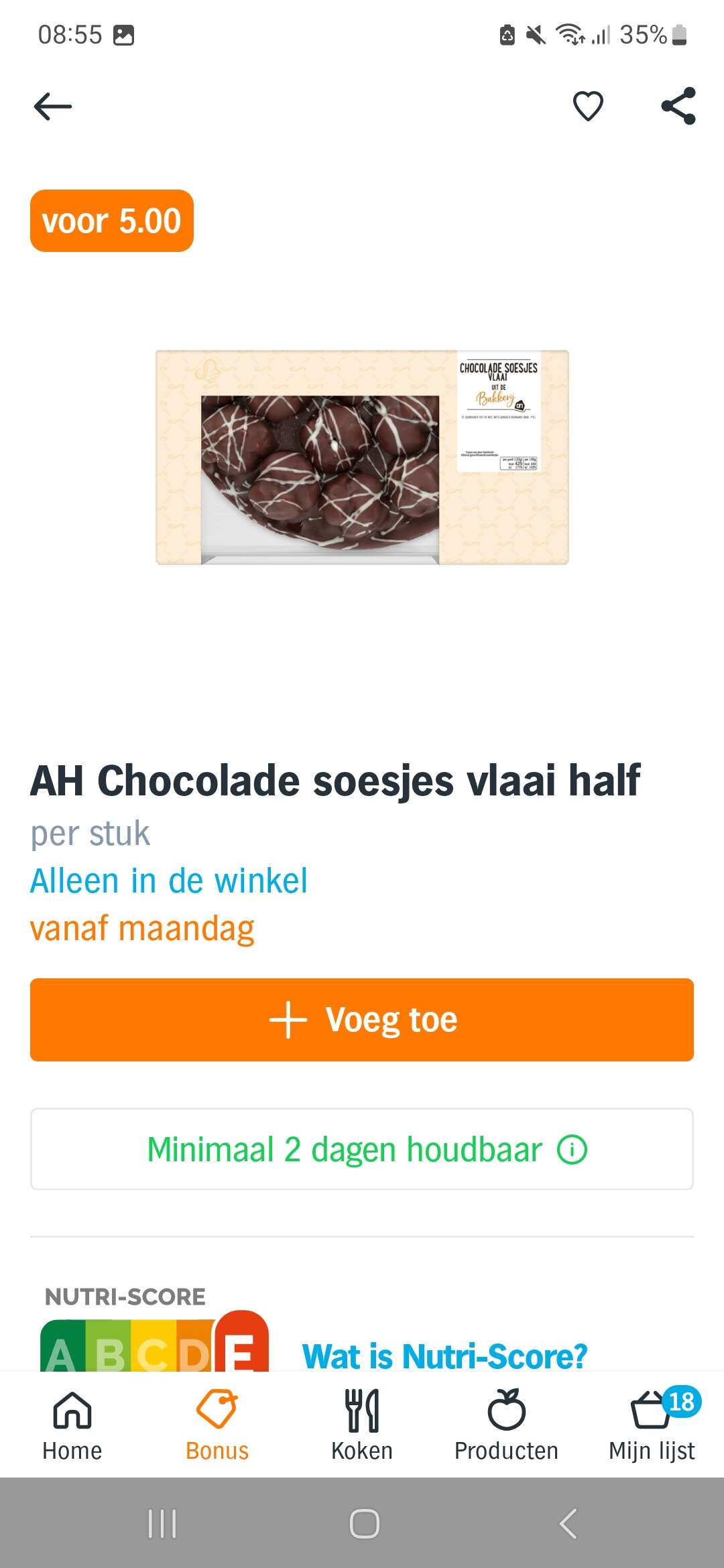The height and width of the screenshot is (1568, 724).
Task: Open the Bonus tab
Action: [x=217, y=1425]
